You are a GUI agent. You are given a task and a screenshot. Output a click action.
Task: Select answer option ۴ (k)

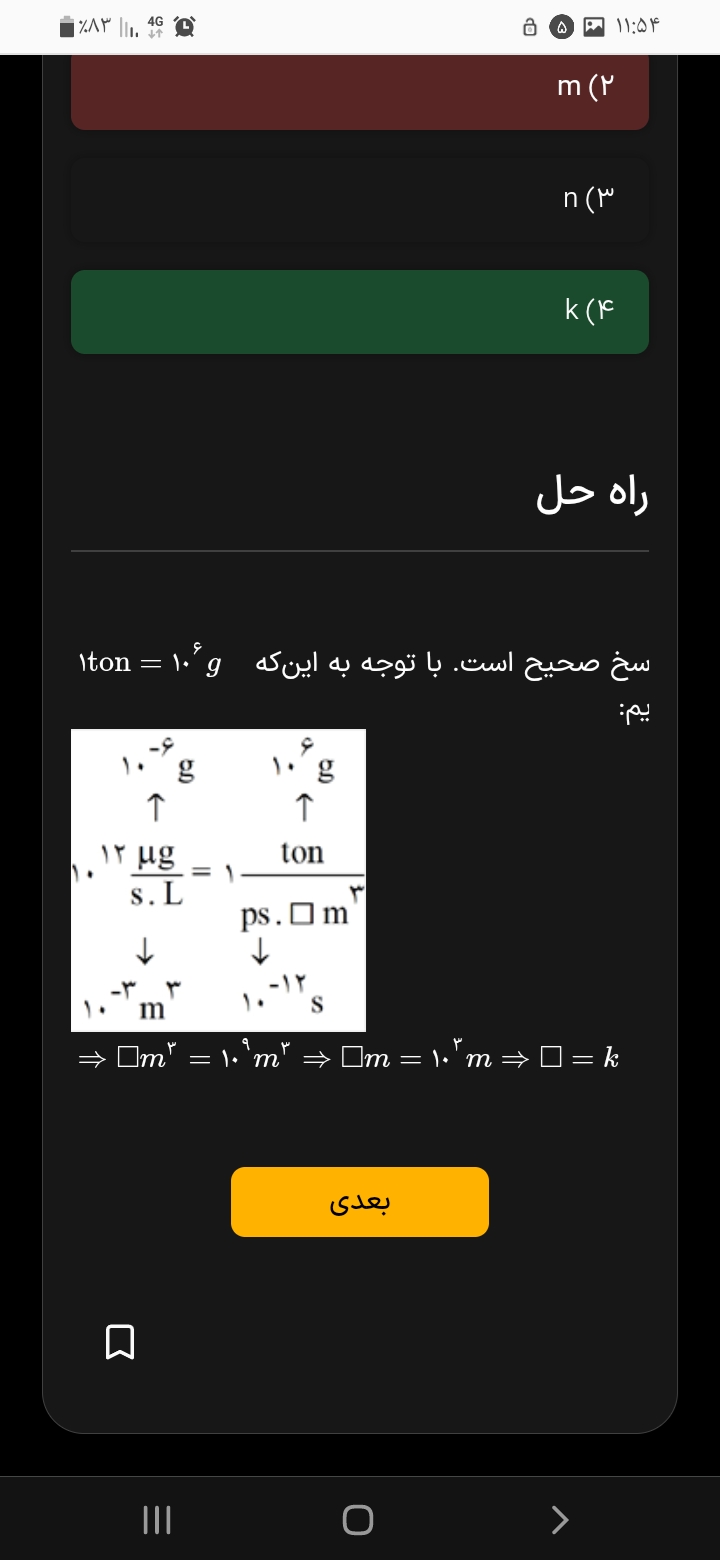[360, 311]
